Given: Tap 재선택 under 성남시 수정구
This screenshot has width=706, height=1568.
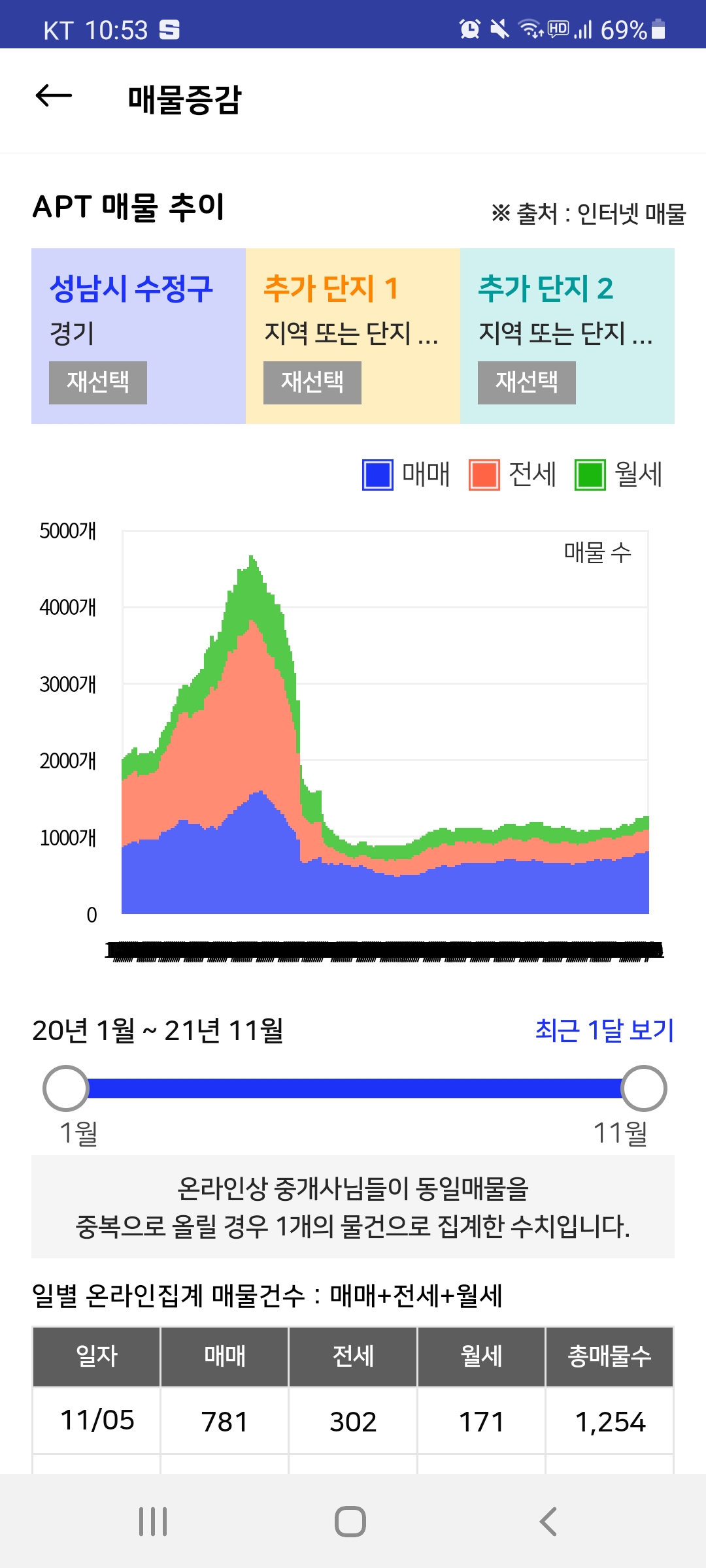Looking at the screenshot, I should click(98, 382).
